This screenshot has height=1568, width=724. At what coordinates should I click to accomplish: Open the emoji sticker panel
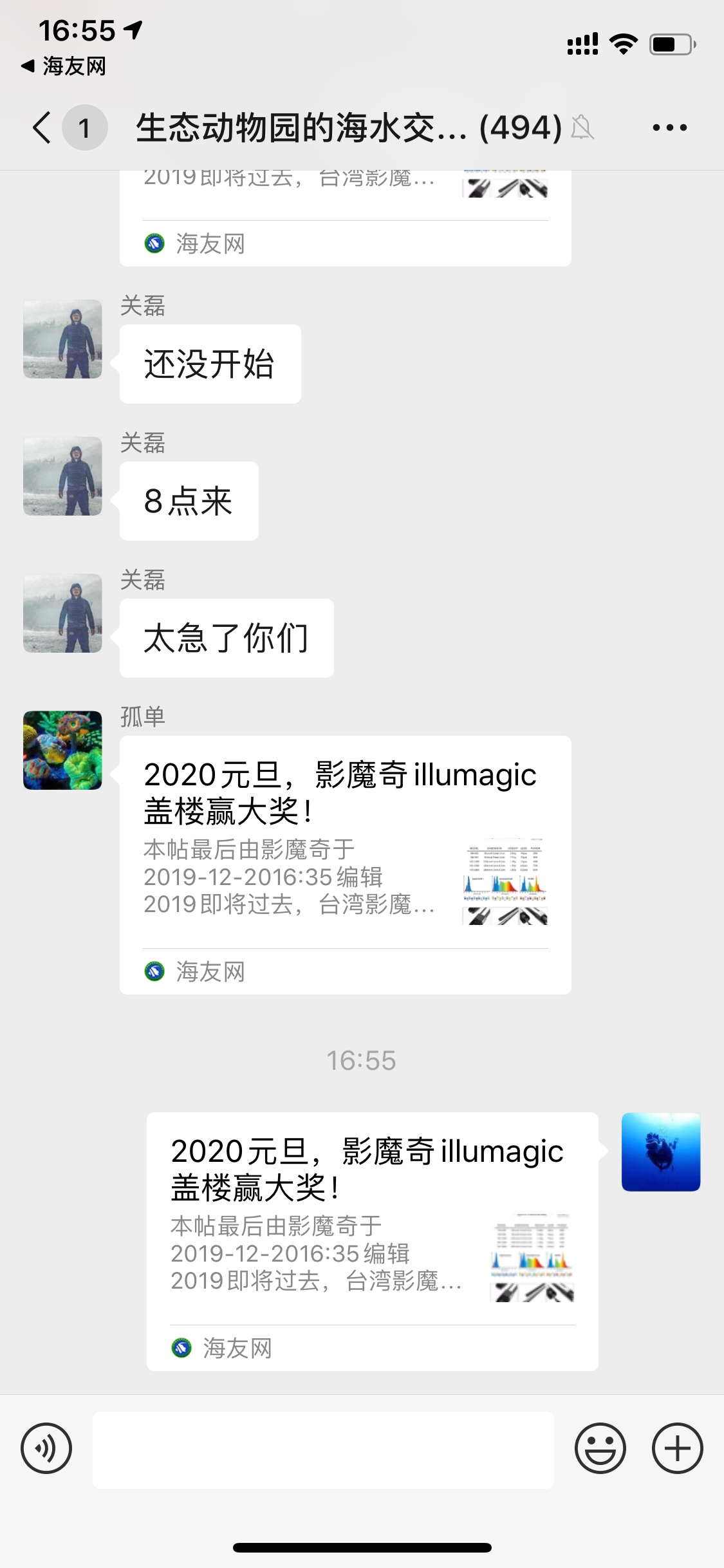[600, 1449]
